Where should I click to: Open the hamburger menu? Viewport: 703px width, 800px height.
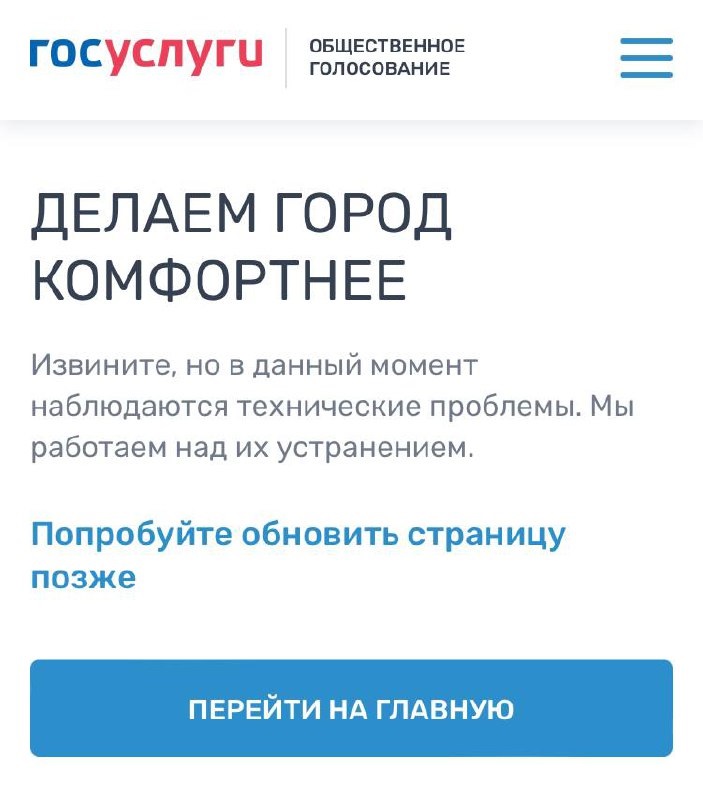[x=646, y=58]
